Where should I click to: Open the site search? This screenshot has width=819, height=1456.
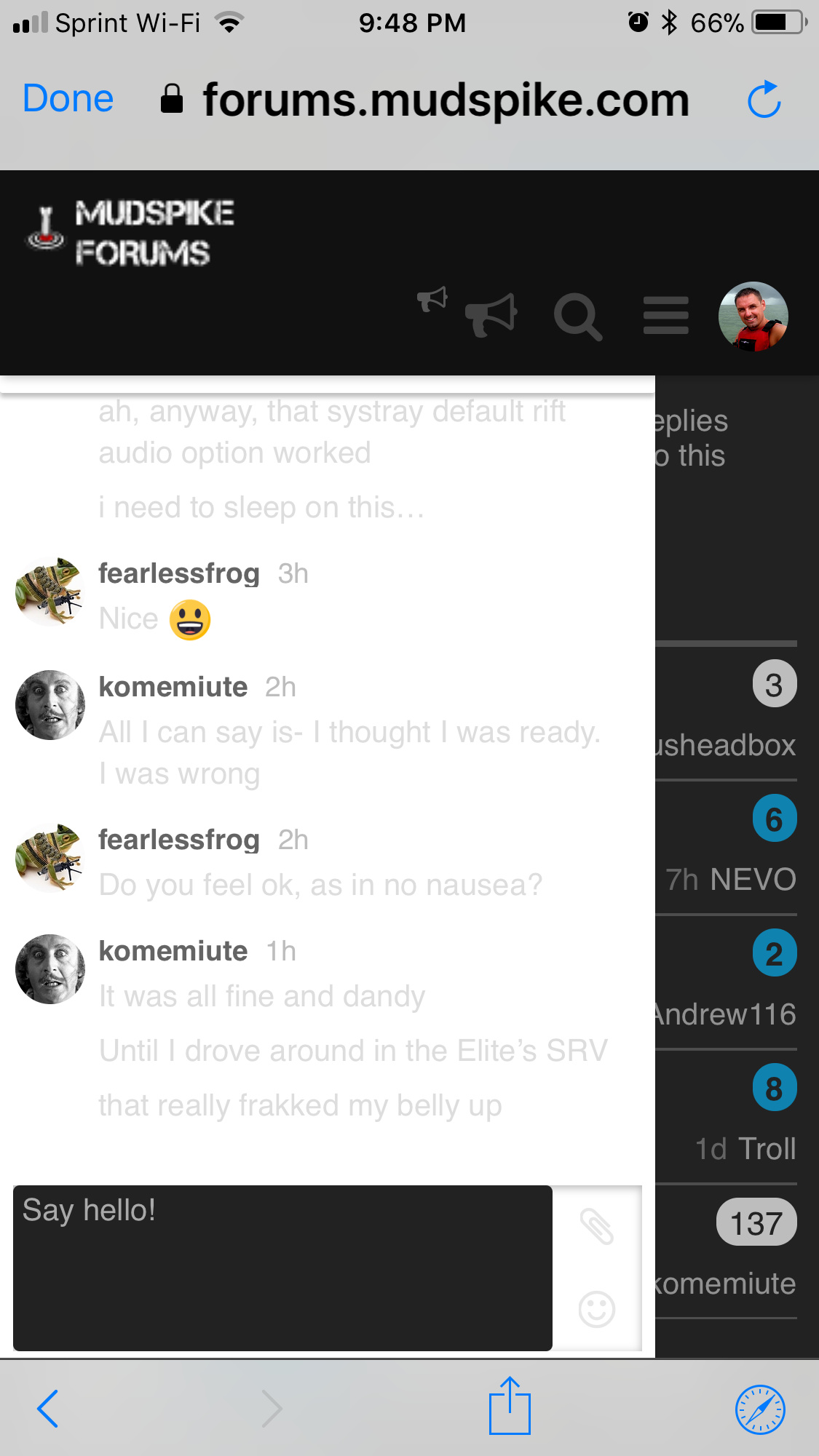[579, 316]
